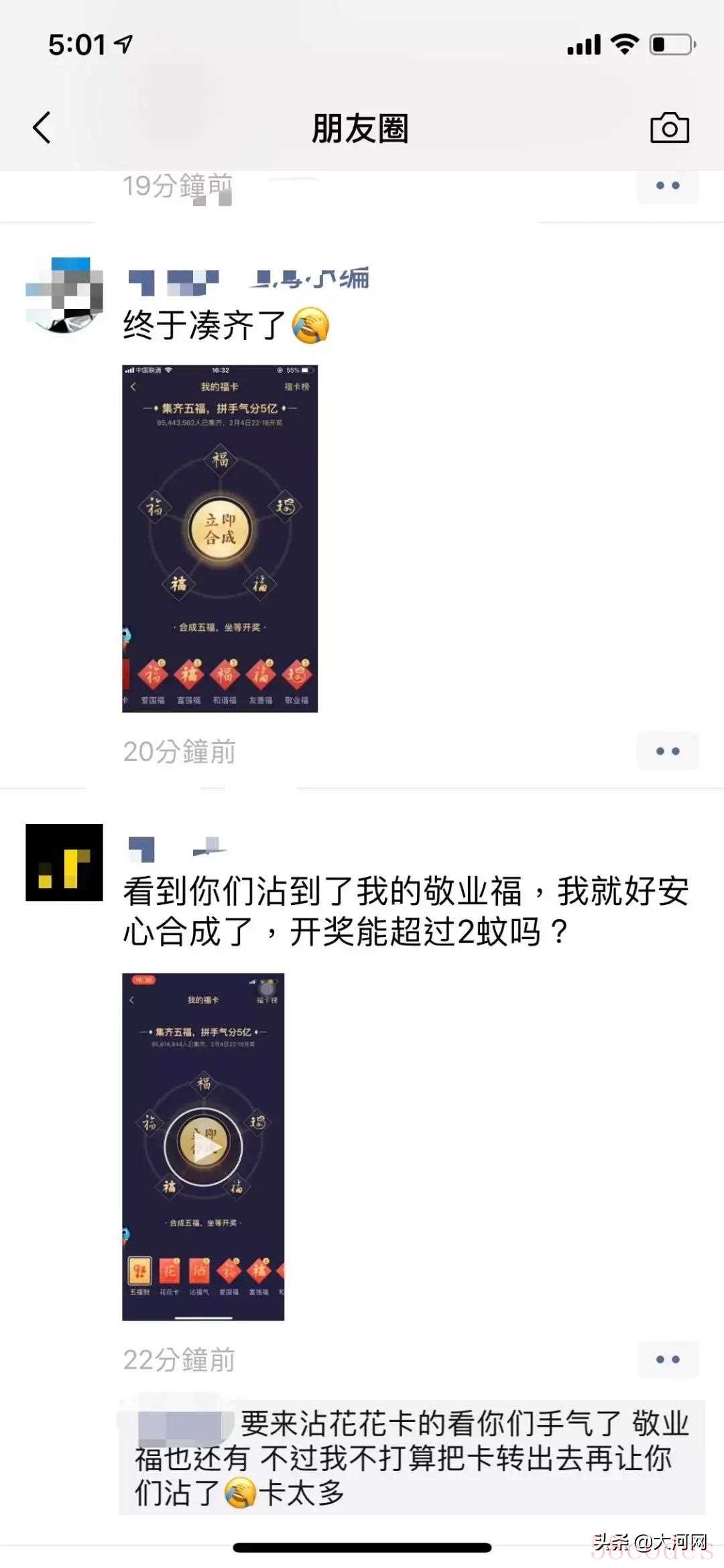
Task: View the image in the 终于凑齐了 post
Action: (x=220, y=538)
